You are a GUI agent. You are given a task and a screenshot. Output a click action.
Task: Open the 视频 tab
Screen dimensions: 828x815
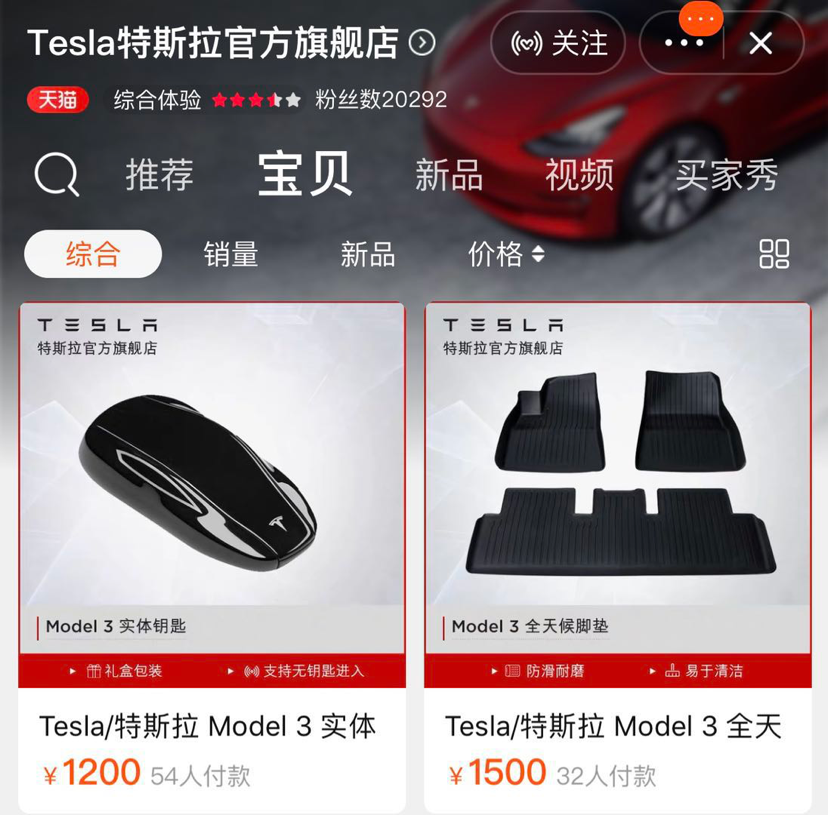580,175
